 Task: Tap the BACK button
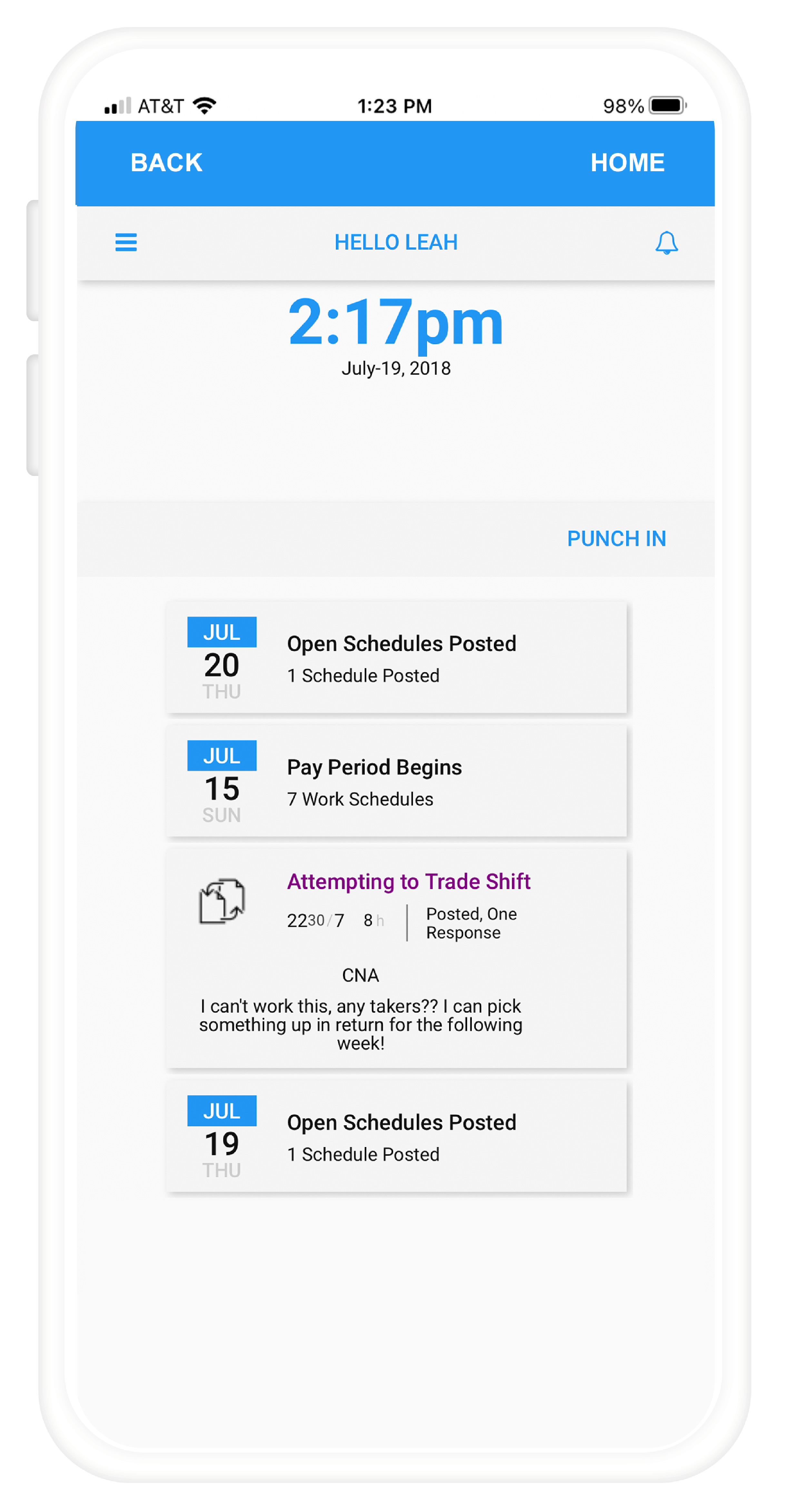tap(166, 163)
